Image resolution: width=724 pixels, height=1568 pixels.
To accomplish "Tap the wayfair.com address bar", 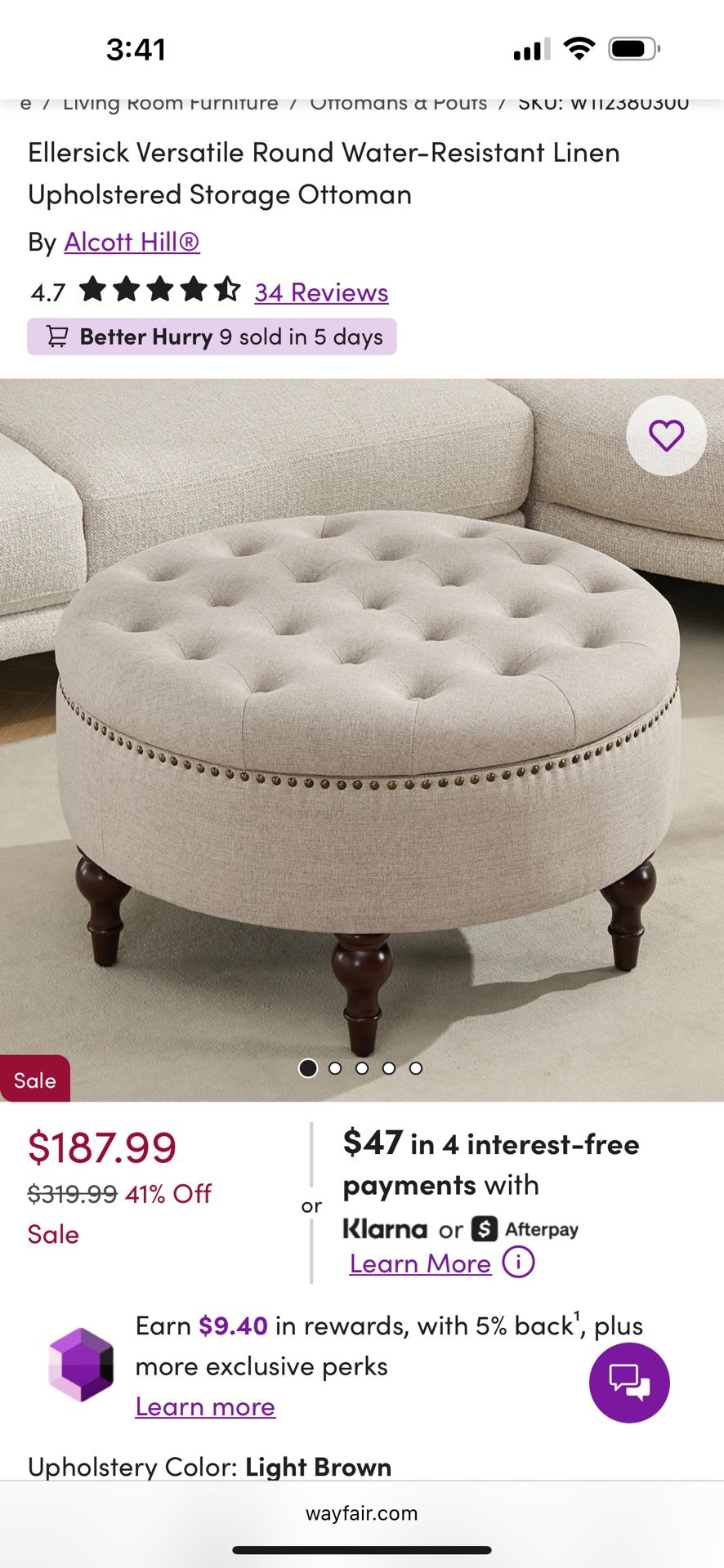I will click(362, 1513).
